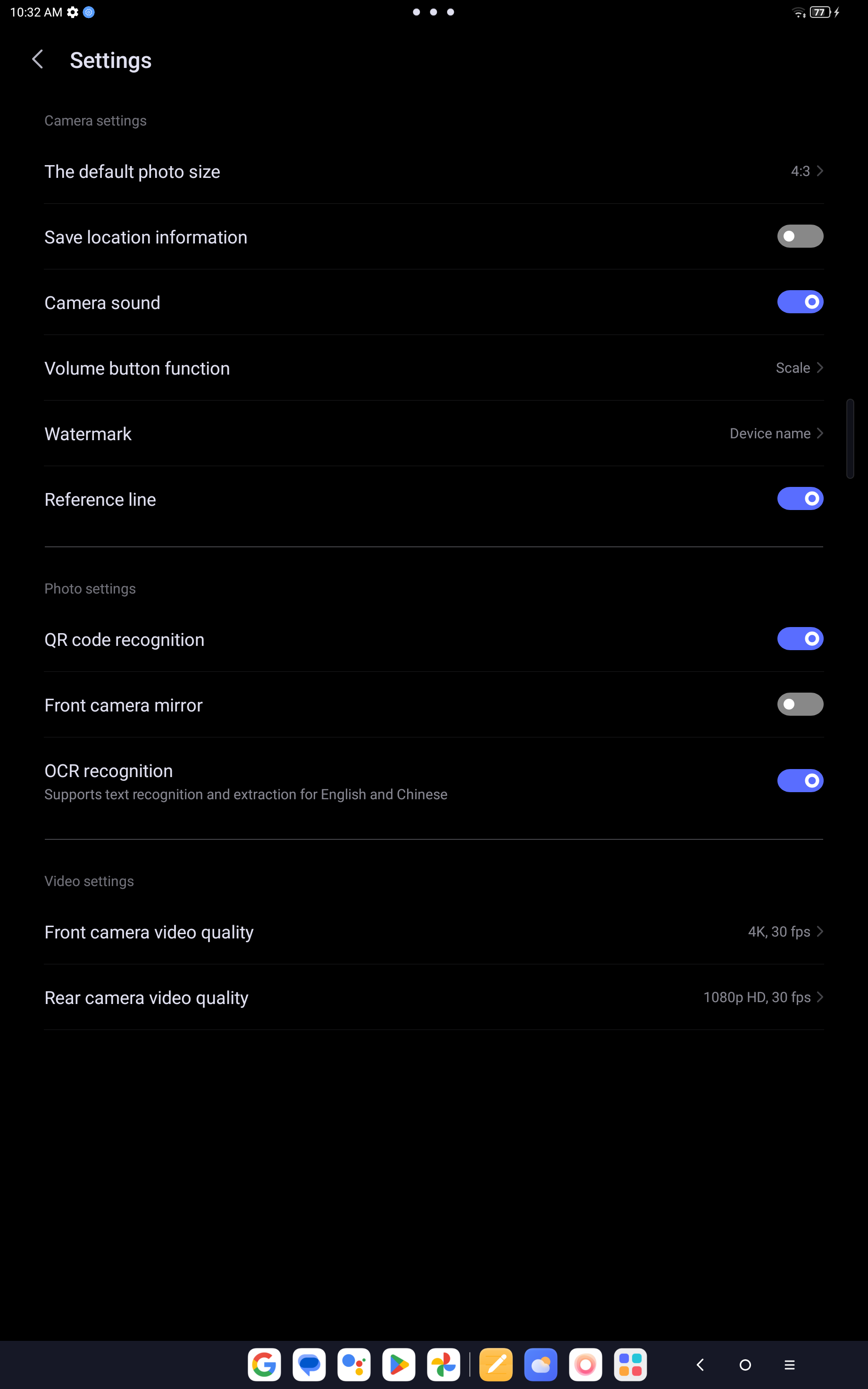Open recent apps from navigation bar

[790, 1365]
